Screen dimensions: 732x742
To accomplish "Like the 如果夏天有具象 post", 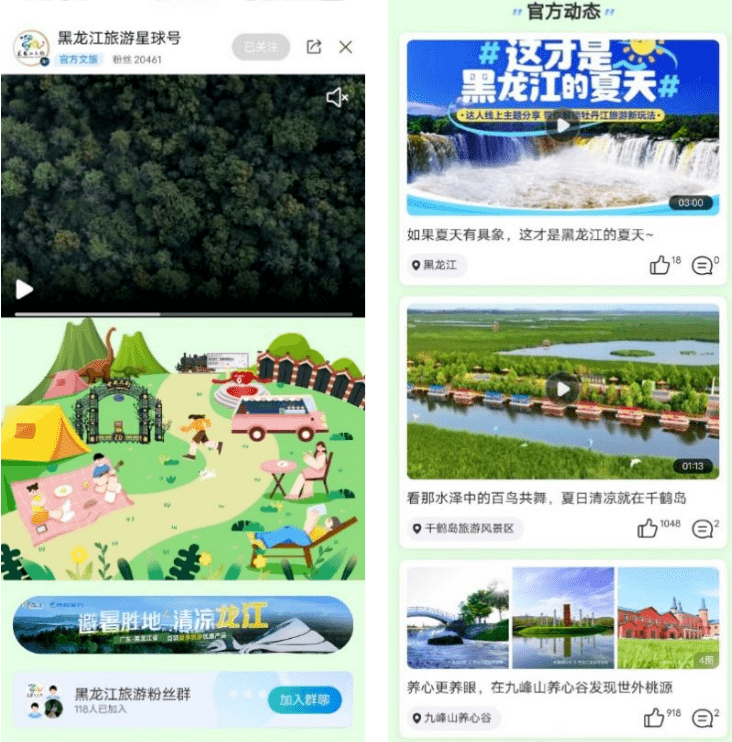I will (659, 265).
